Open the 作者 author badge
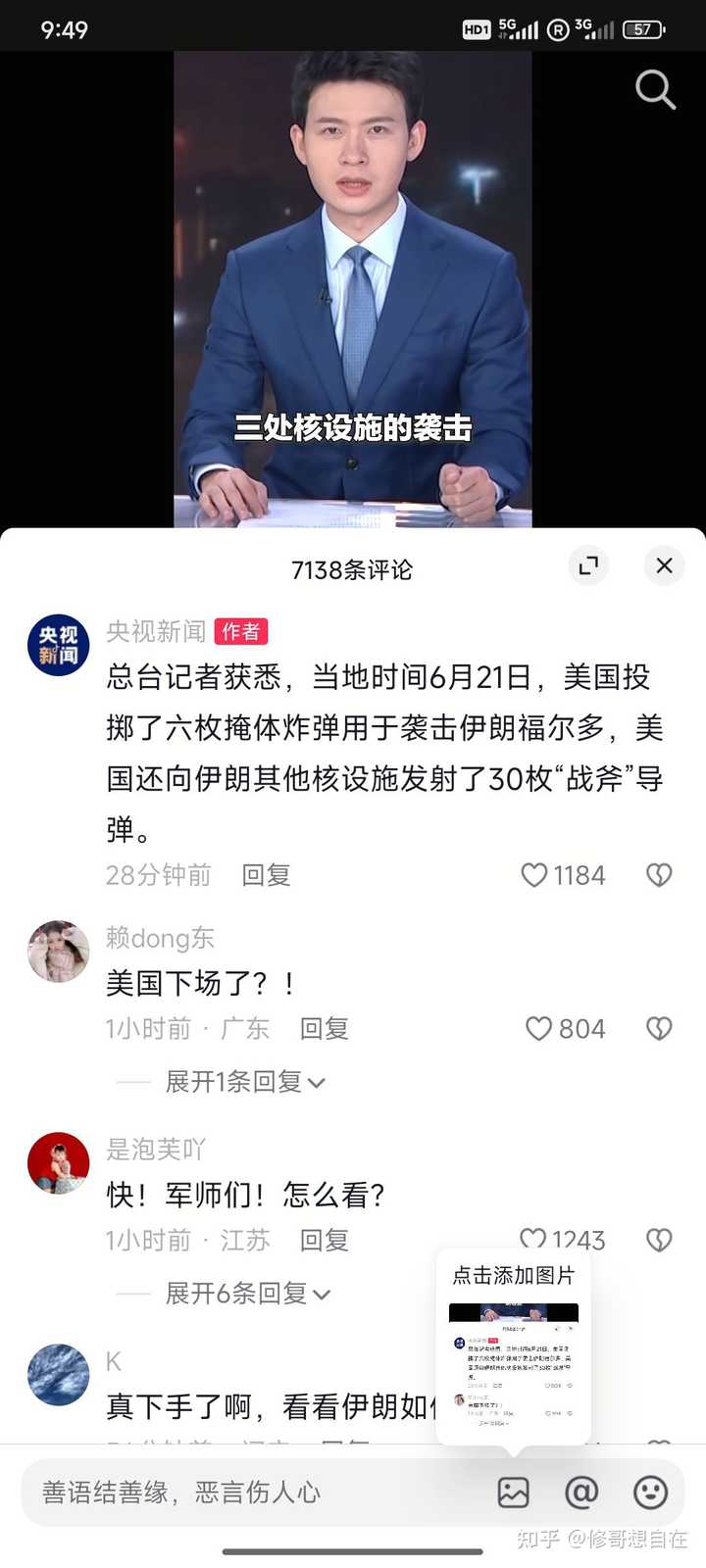 (x=240, y=631)
